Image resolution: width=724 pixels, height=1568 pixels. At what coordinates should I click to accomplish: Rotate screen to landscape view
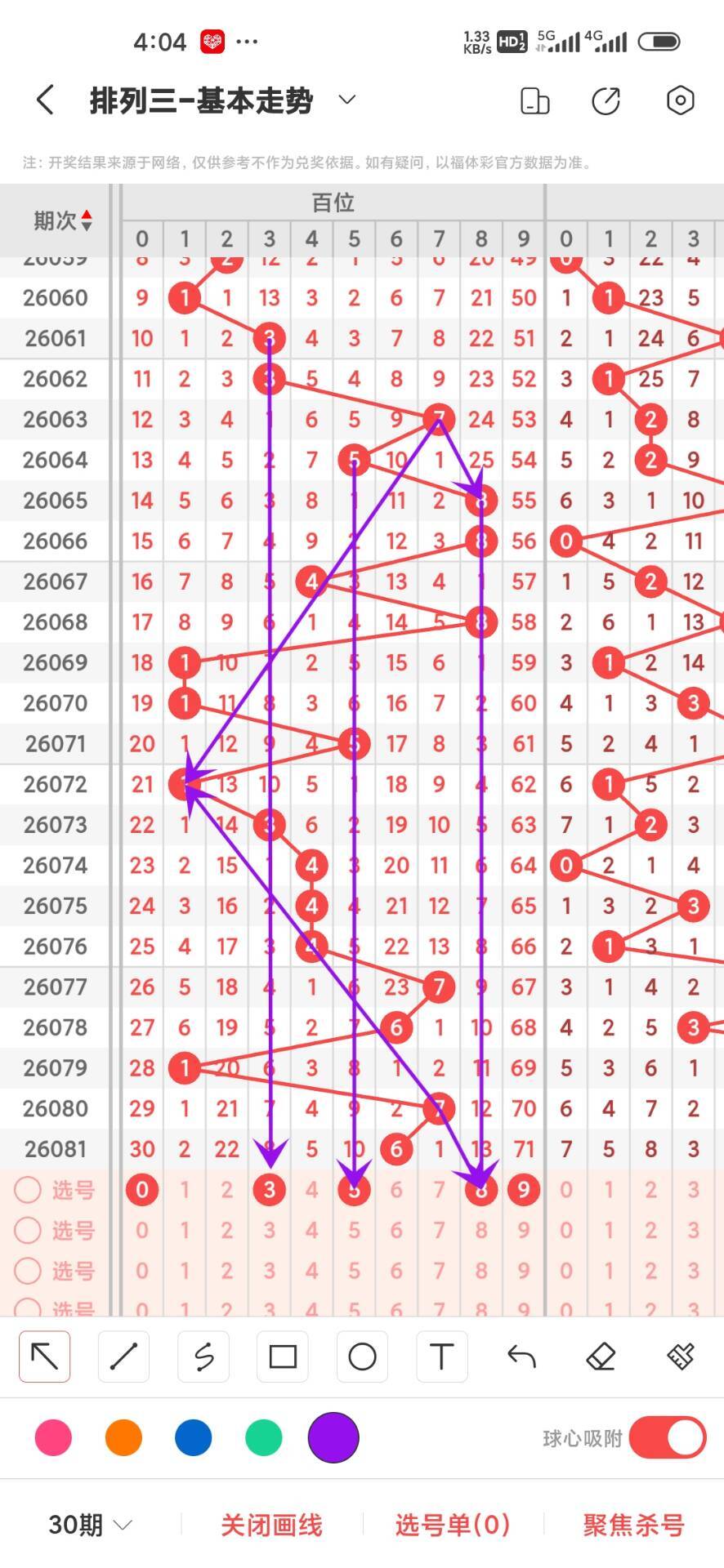534,100
